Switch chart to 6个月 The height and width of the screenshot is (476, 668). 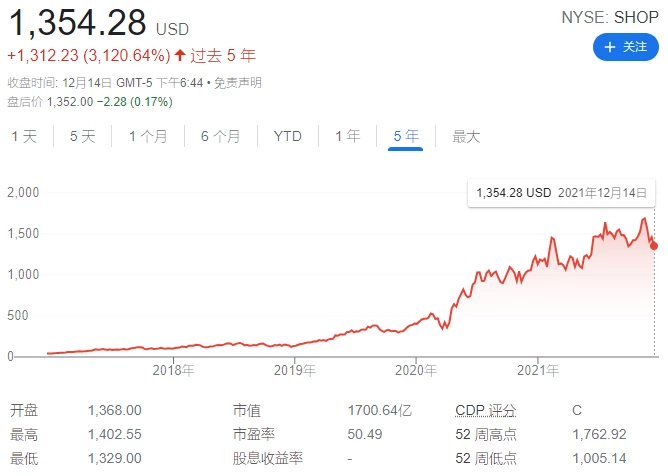(x=220, y=137)
